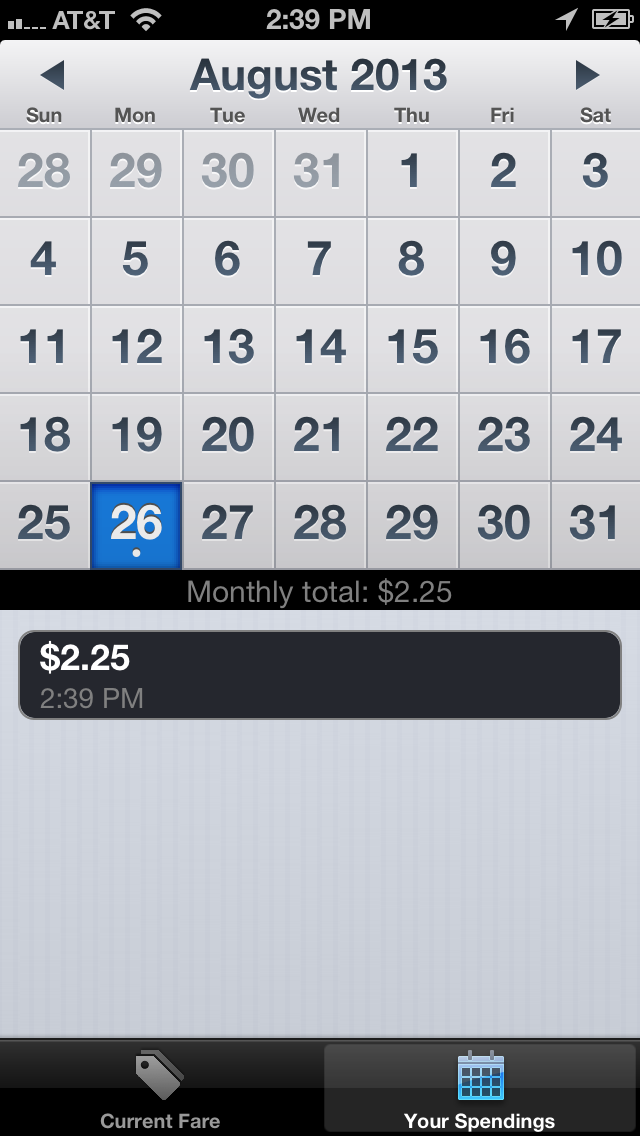Tap the grayed July 29 date
This screenshot has width=640, height=1136.
136,172
